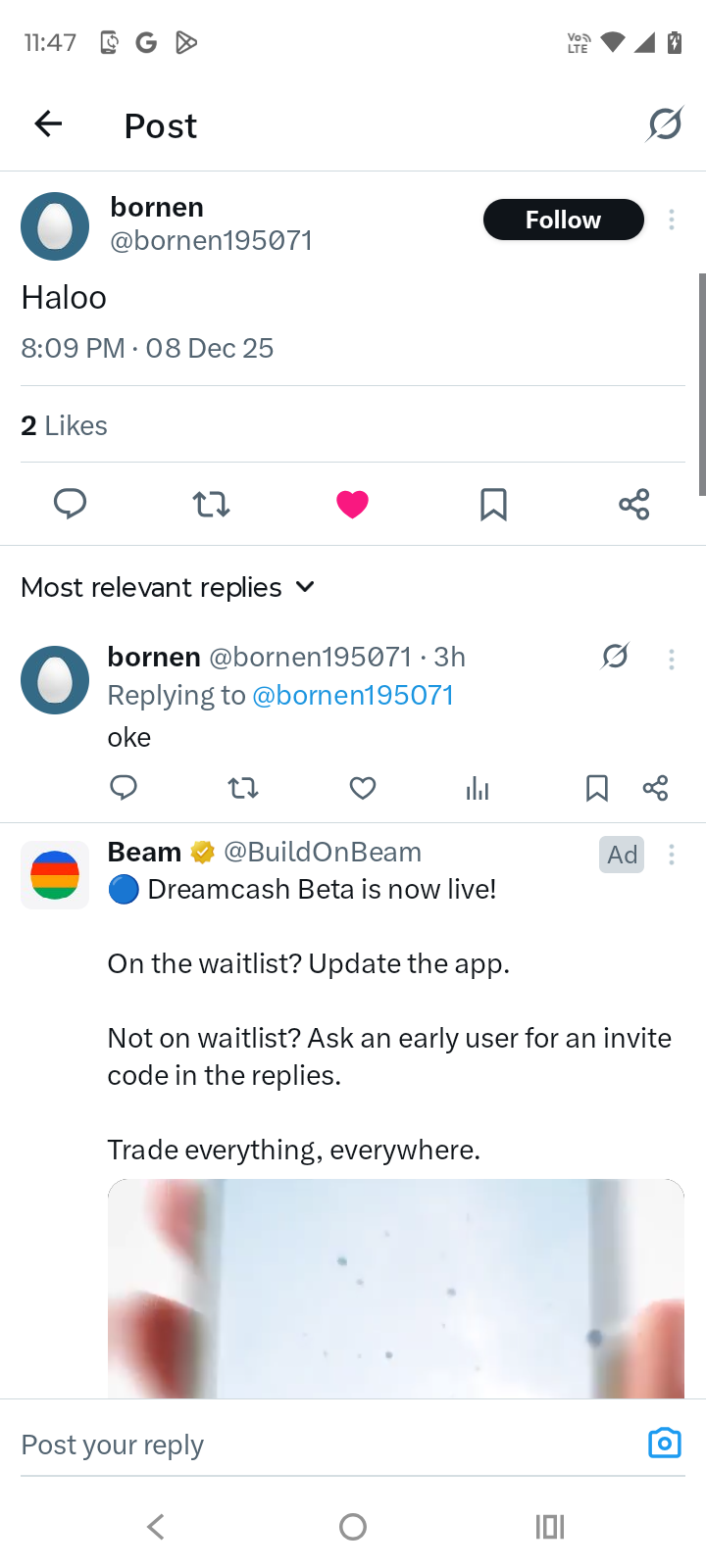This screenshot has width=706, height=1568.
Task: Open overflow menu on the Beam ad
Action: click(x=672, y=855)
